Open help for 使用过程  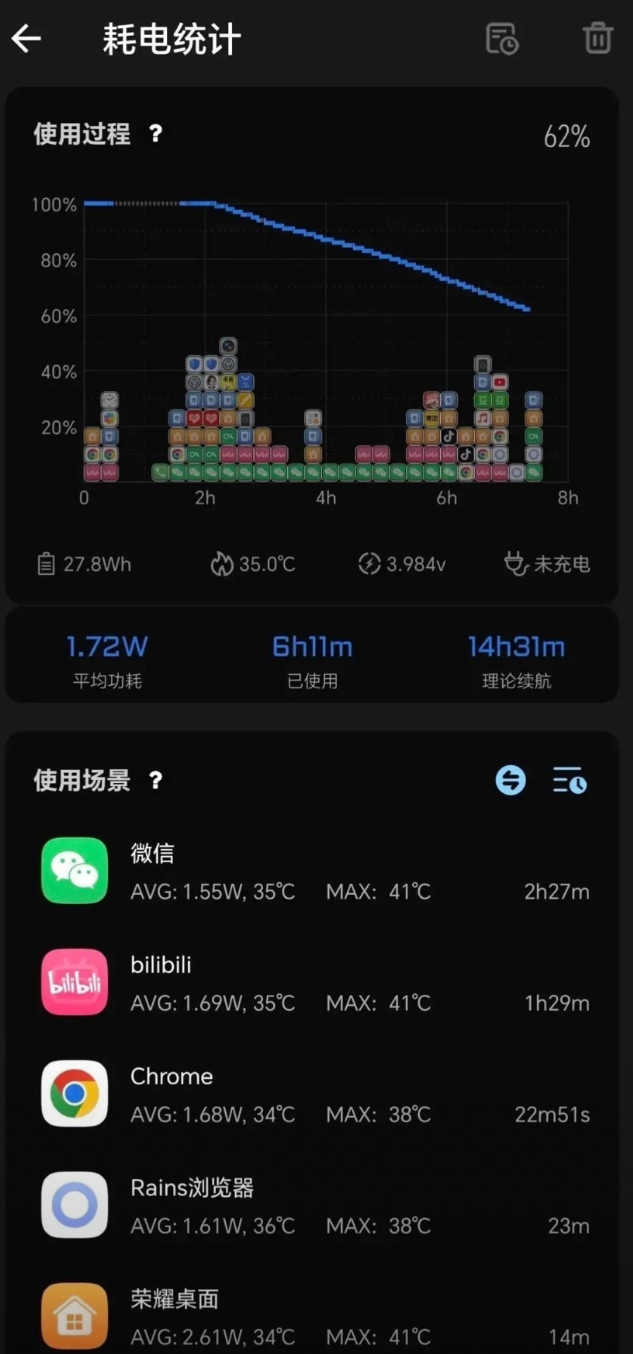[x=155, y=134]
